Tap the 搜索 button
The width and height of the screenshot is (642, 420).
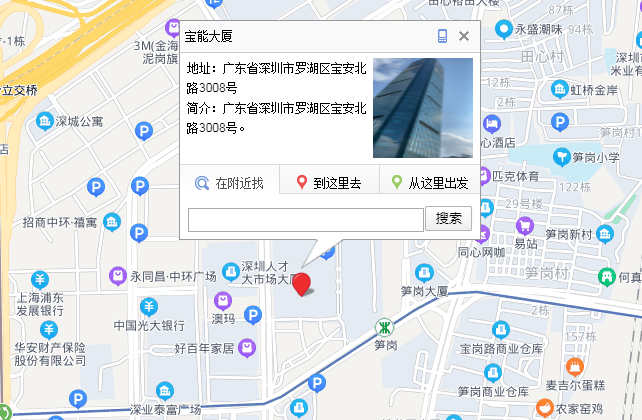click(449, 219)
